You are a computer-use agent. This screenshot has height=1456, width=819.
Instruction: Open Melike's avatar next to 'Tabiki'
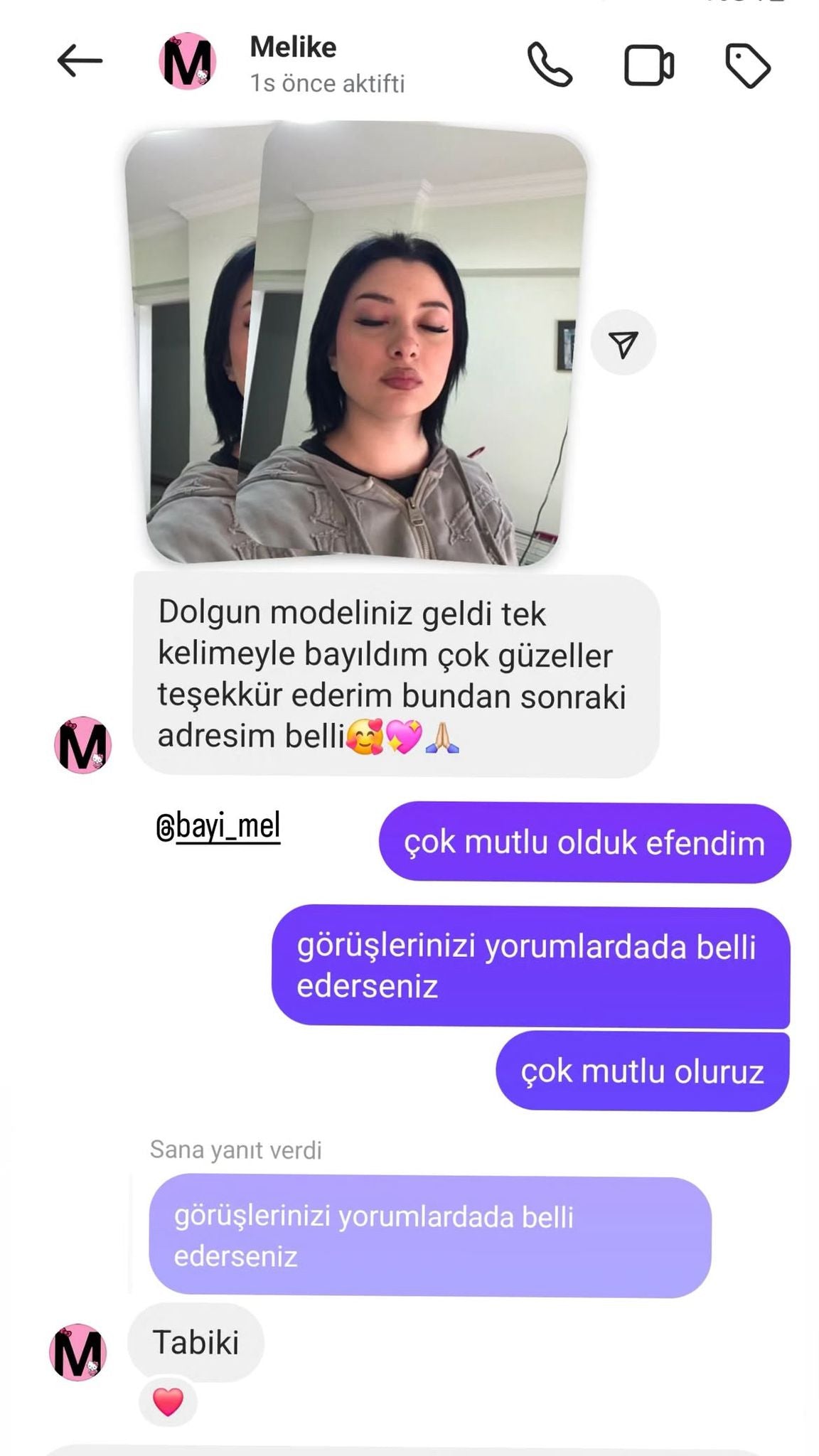click(x=77, y=1352)
